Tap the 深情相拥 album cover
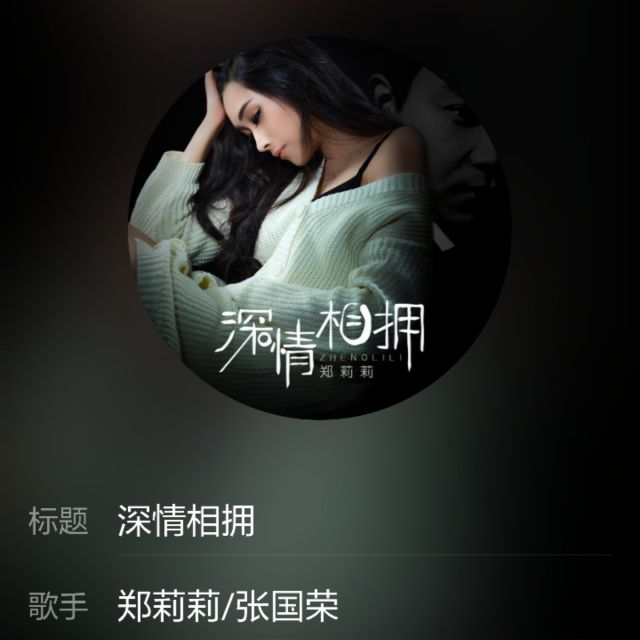The image size is (640, 640). 320,228
